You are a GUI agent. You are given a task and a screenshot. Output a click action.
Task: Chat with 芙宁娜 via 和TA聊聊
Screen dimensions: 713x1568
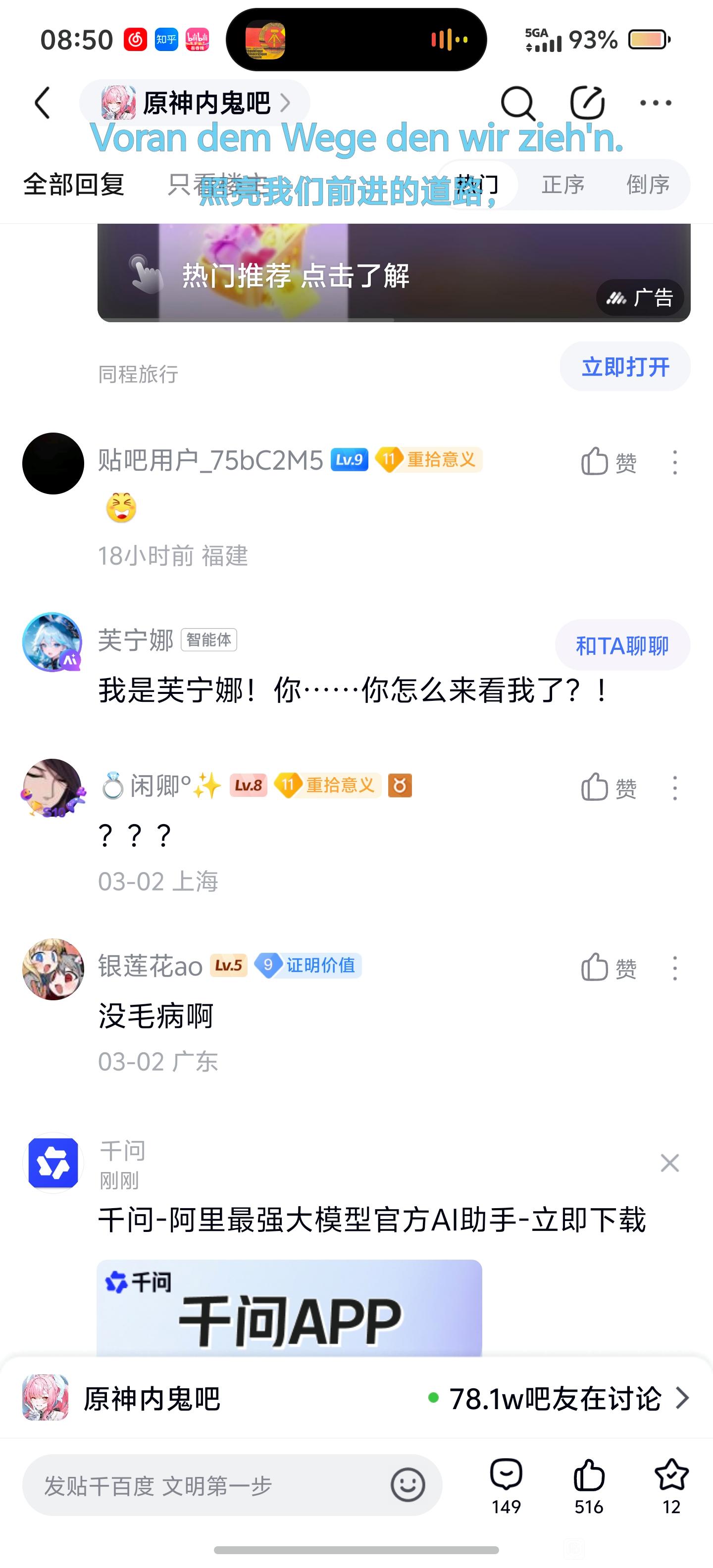click(622, 645)
